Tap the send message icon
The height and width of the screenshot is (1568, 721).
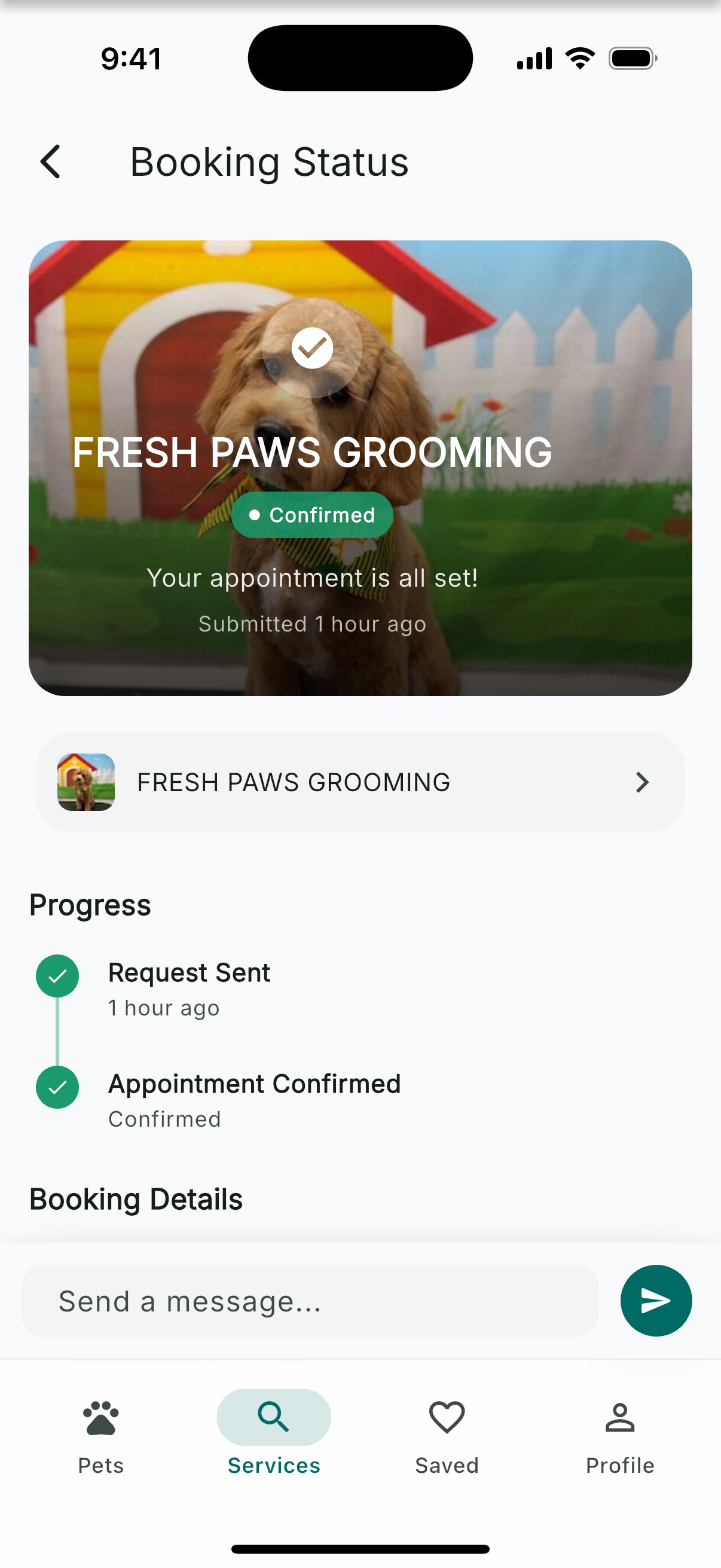(x=656, y=1300)
